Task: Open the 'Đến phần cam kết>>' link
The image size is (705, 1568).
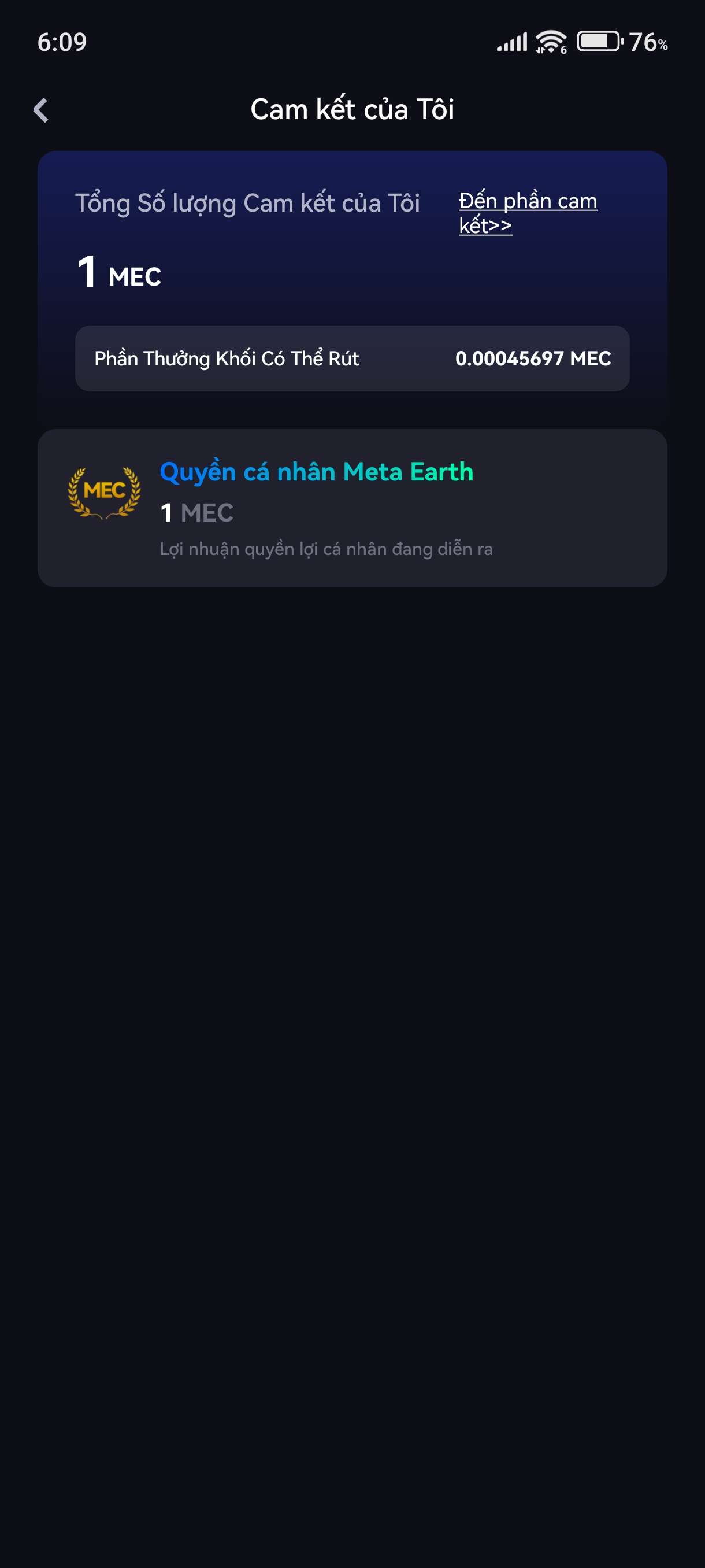Action: [x=527, y=212]
